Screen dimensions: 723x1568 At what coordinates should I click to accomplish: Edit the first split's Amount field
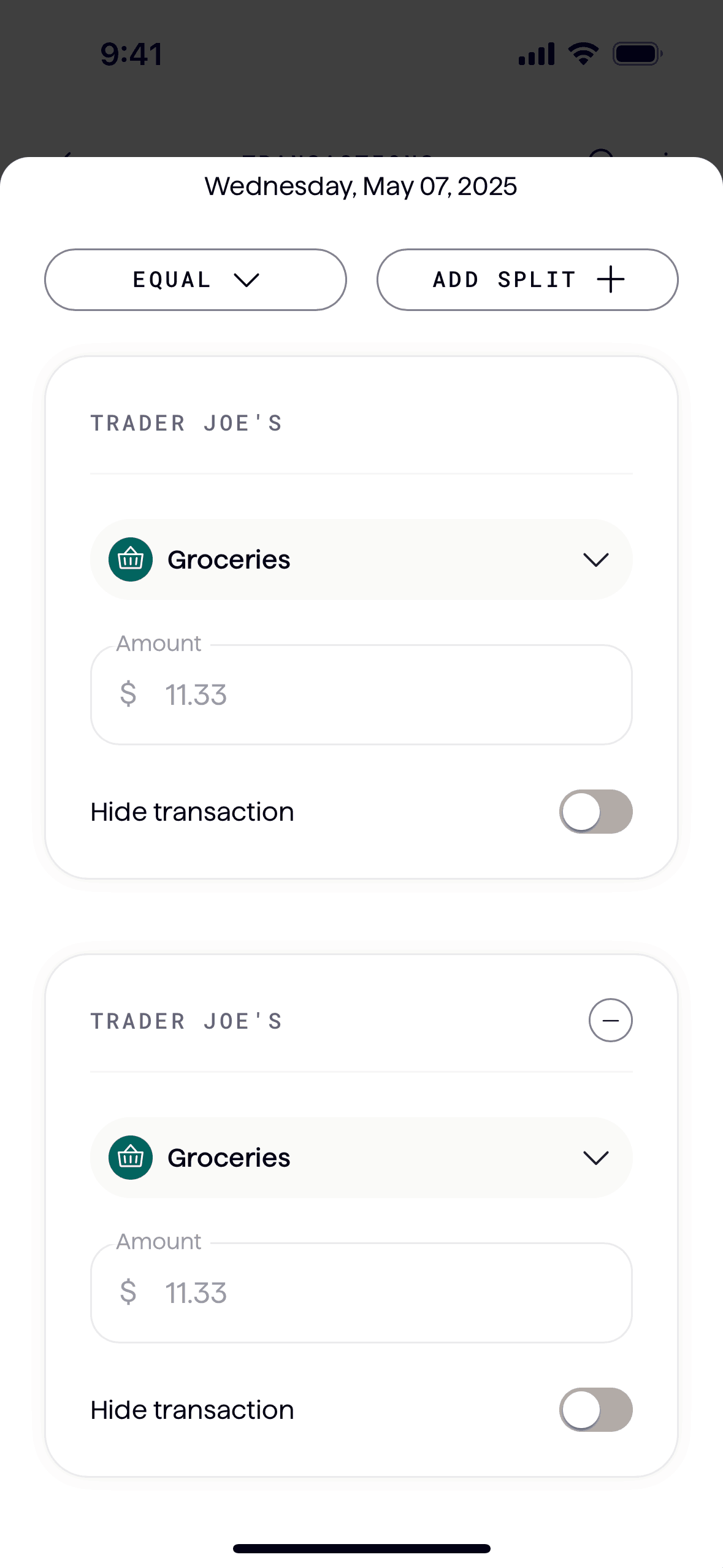coord(361,694)
